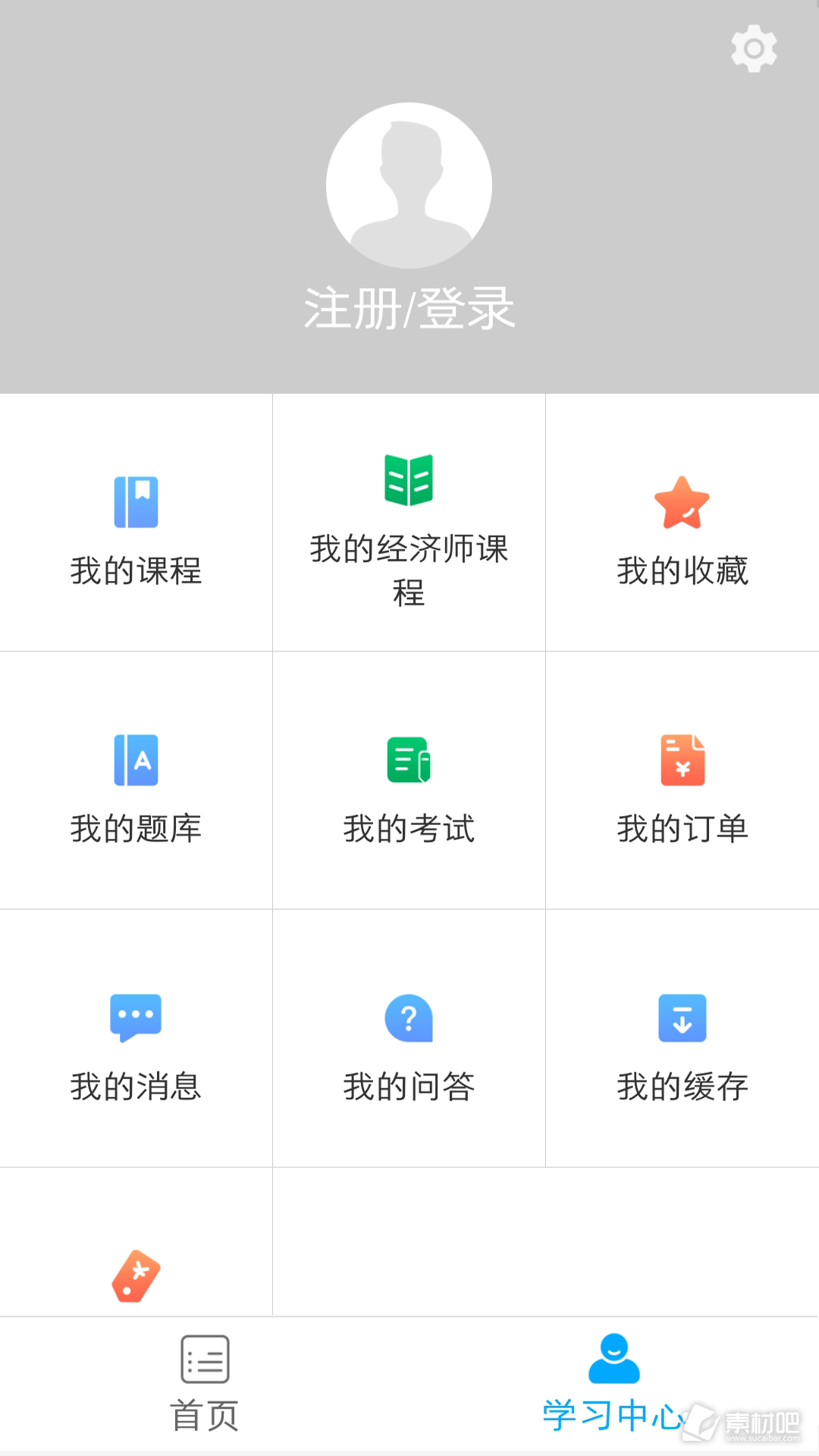The height and width of the screenshot is (1456, 819).
Task: Open 我的问答
Action: 409,1038
